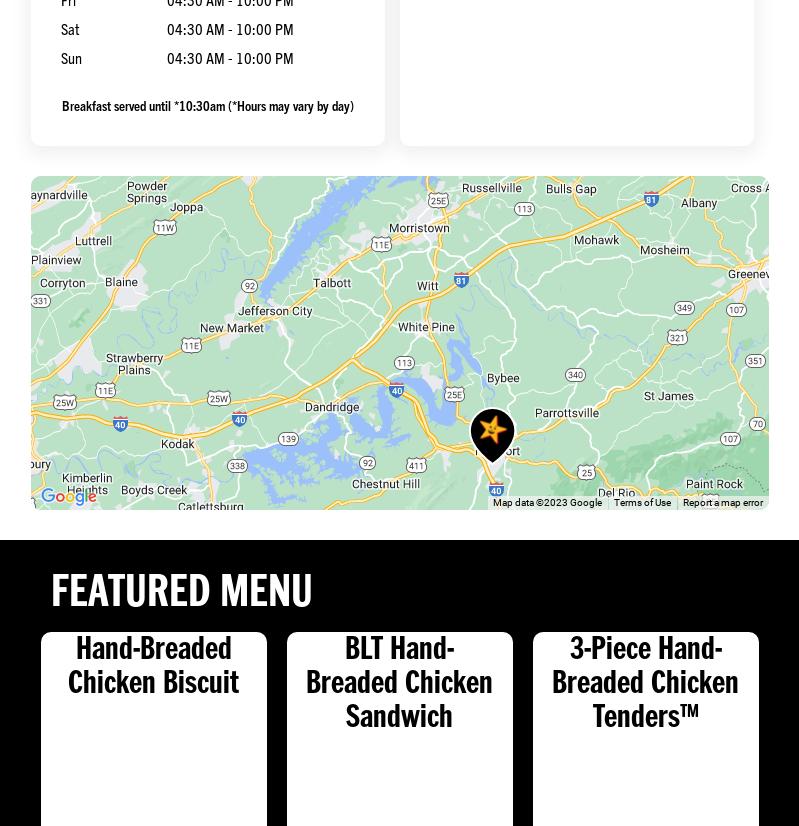Open the BLT Hand-Breaded Chicken Sandwich item

[399, 729]
